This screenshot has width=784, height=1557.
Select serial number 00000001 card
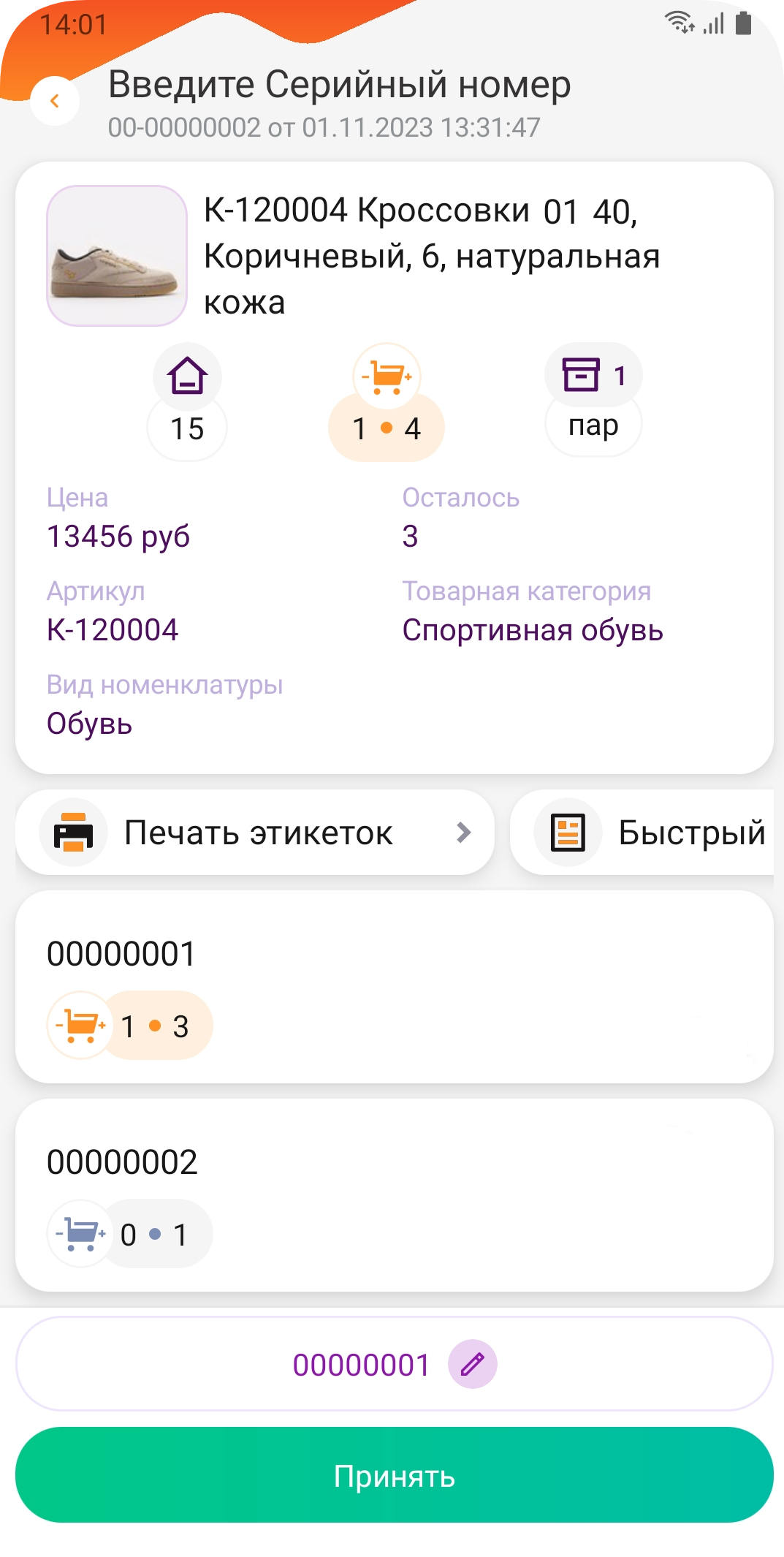pos(394,986)
